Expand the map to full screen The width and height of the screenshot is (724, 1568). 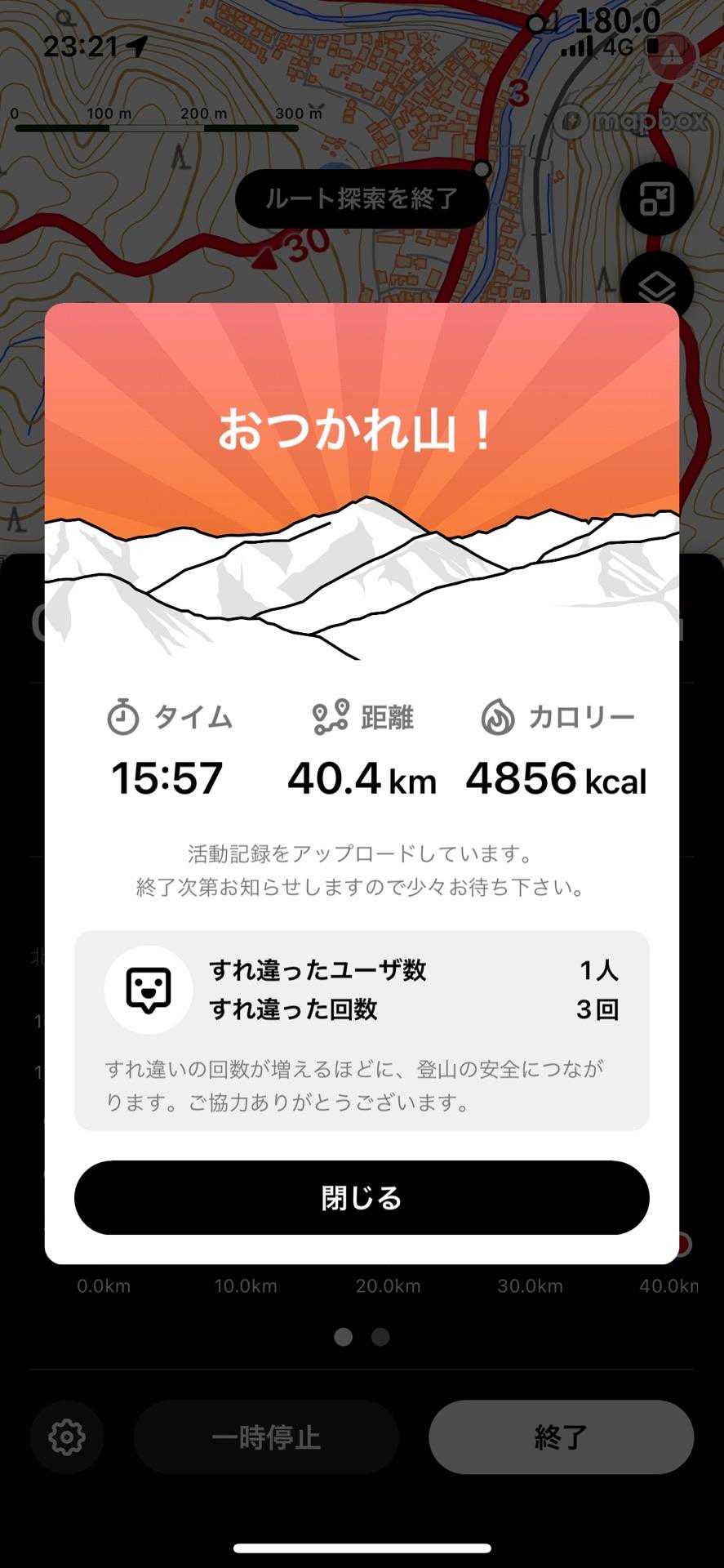pos(656,199)
